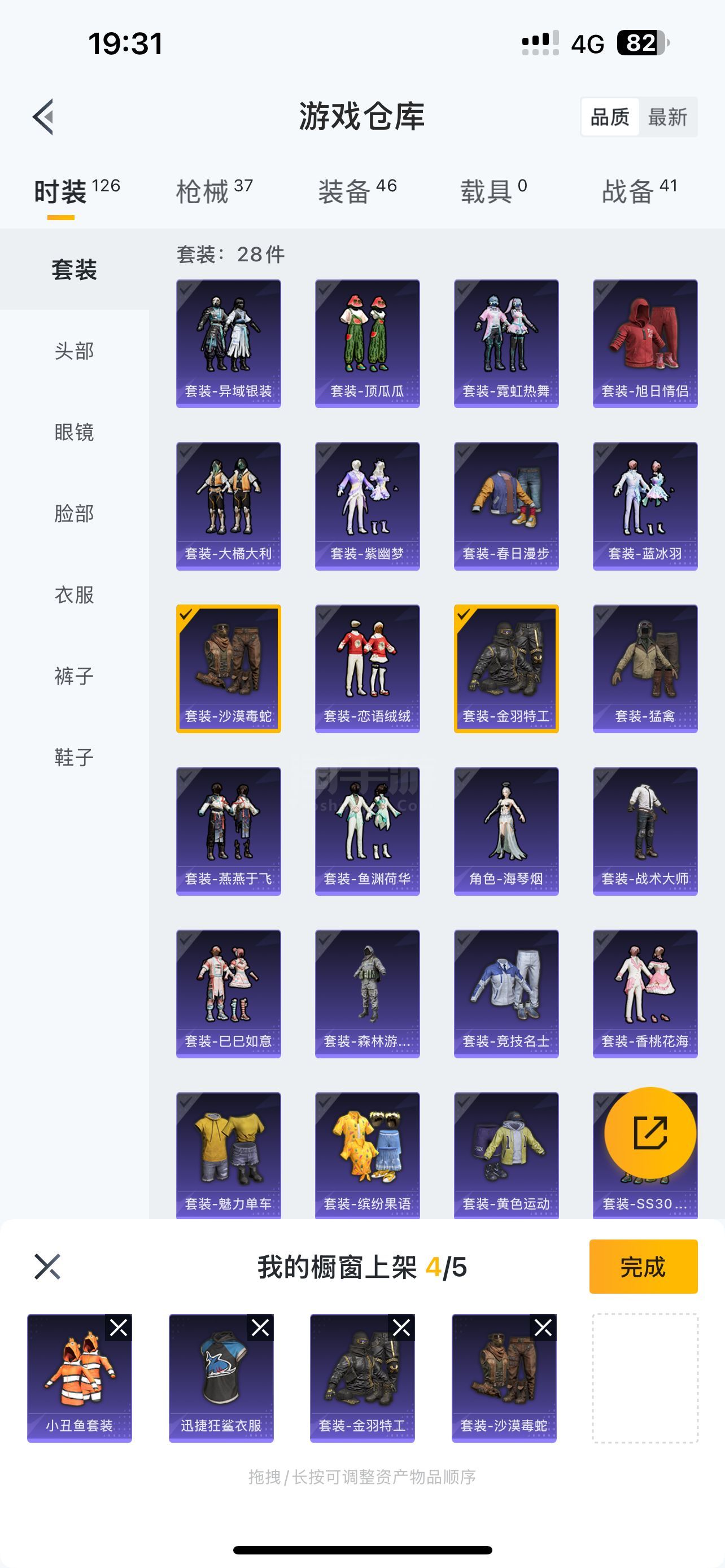This screenshot has height=1568, width=725.
Task: Add 套装-猛禽 to the showcase
Action: click(645, 668)
